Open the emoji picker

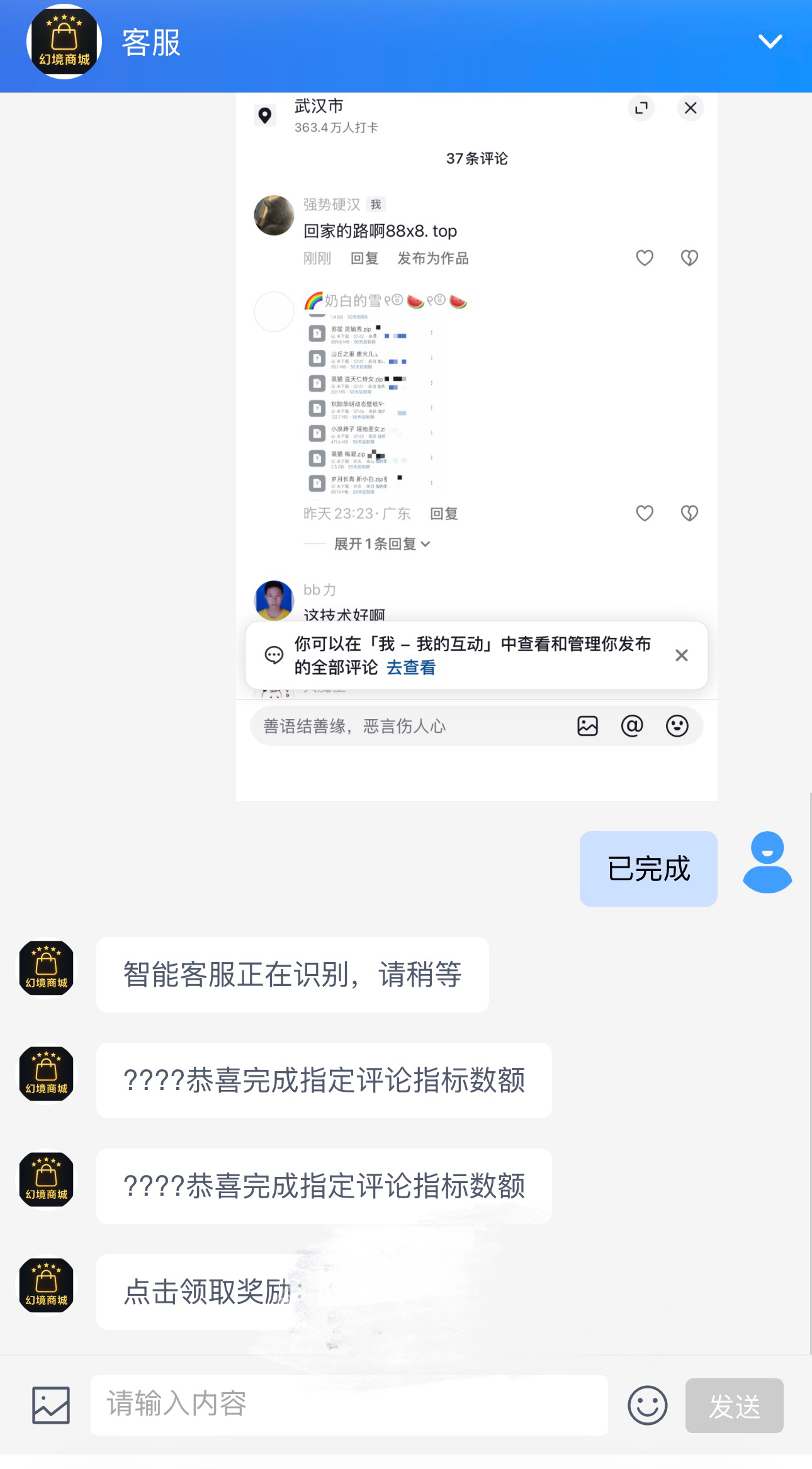coord(647,1405)
